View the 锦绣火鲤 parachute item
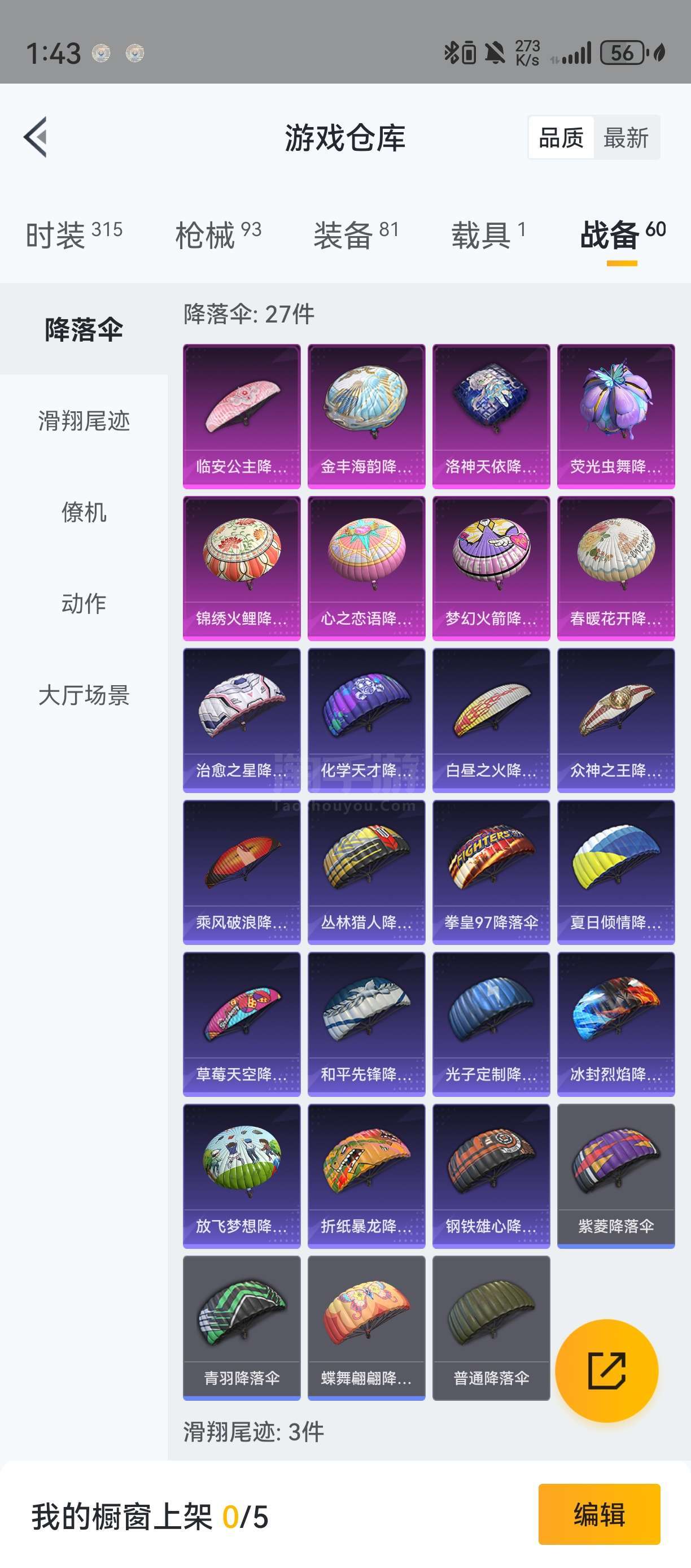The width and height of the screenshot is (691, 1568). pyautogui.click(x=242, y=568)
